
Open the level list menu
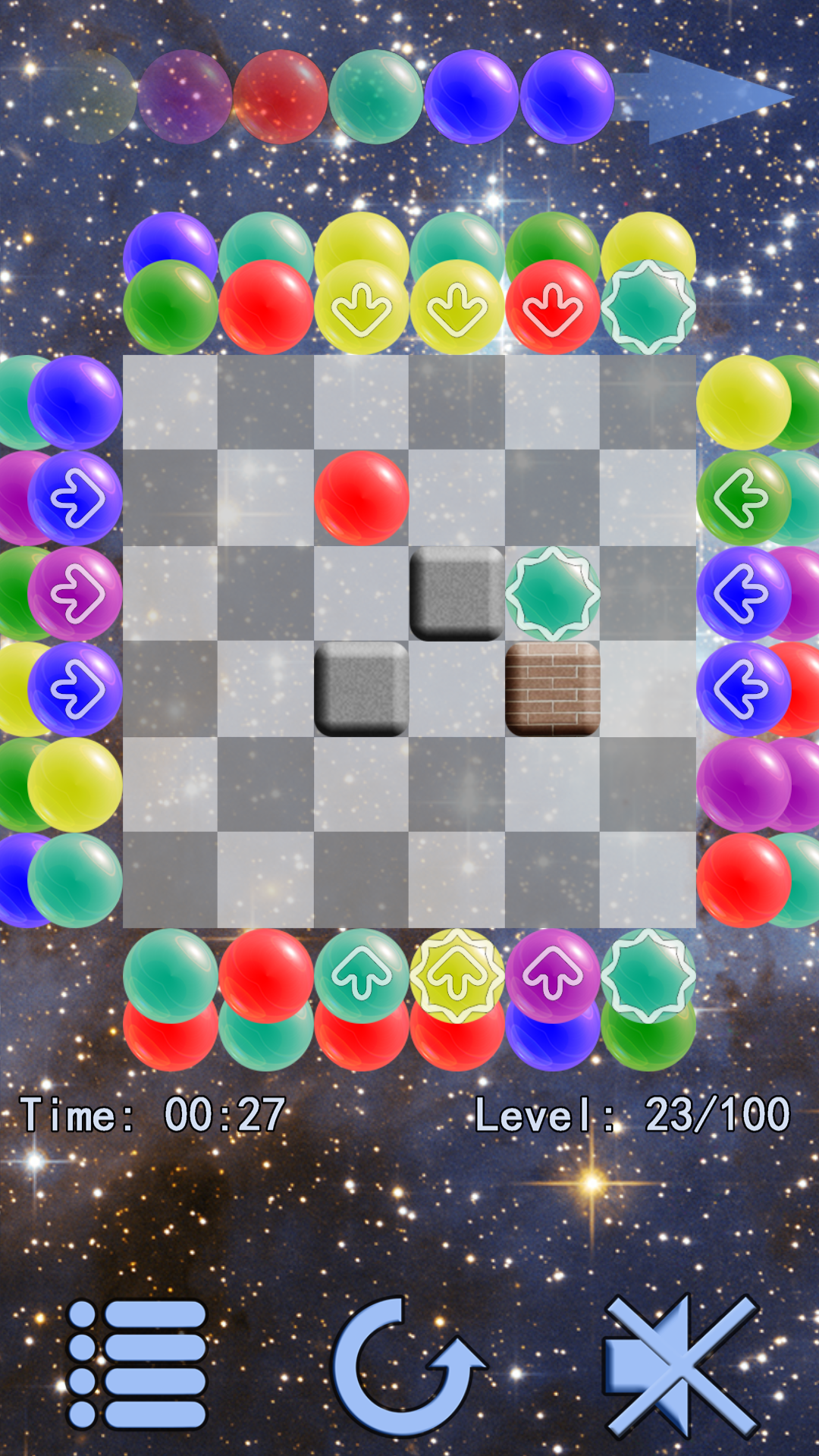[138, 1363]
